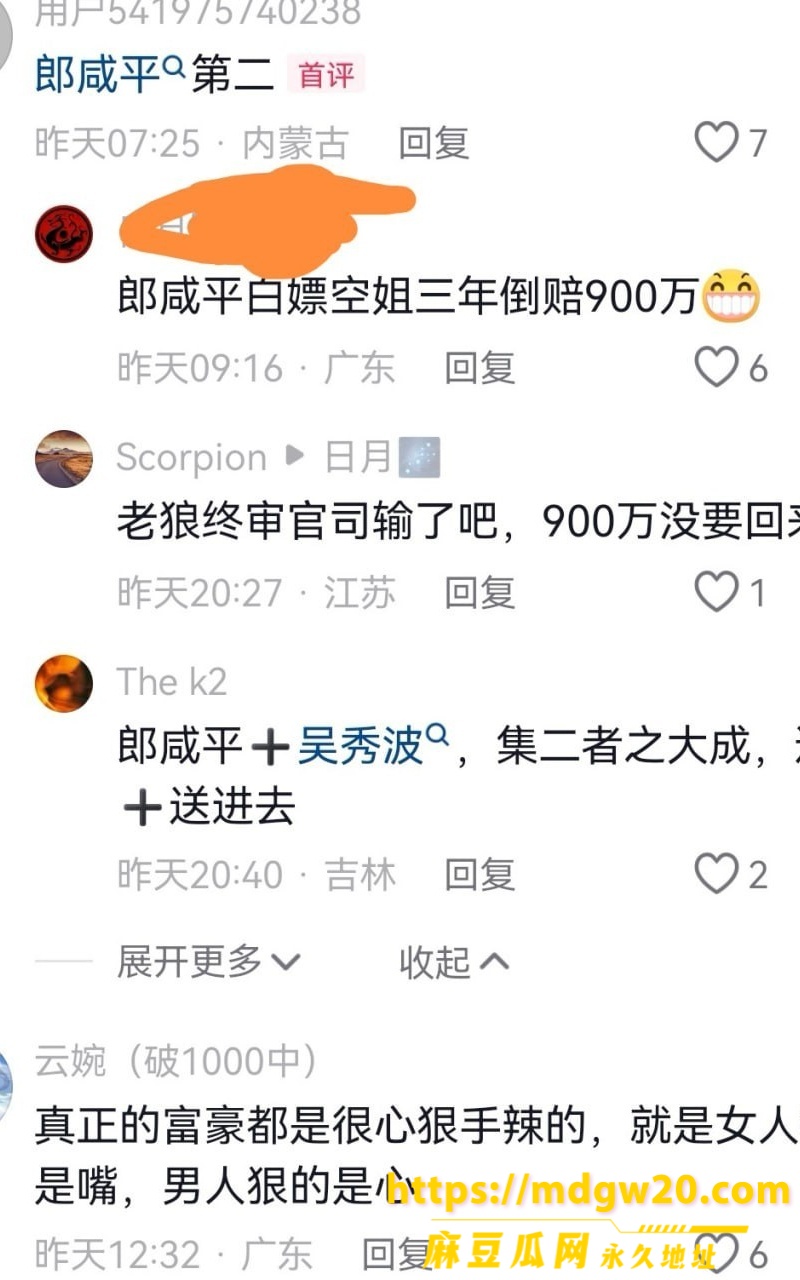Like the 郎咸平白嫖空姐 comment
The image size is (800, 1280).
pos(731,368)
